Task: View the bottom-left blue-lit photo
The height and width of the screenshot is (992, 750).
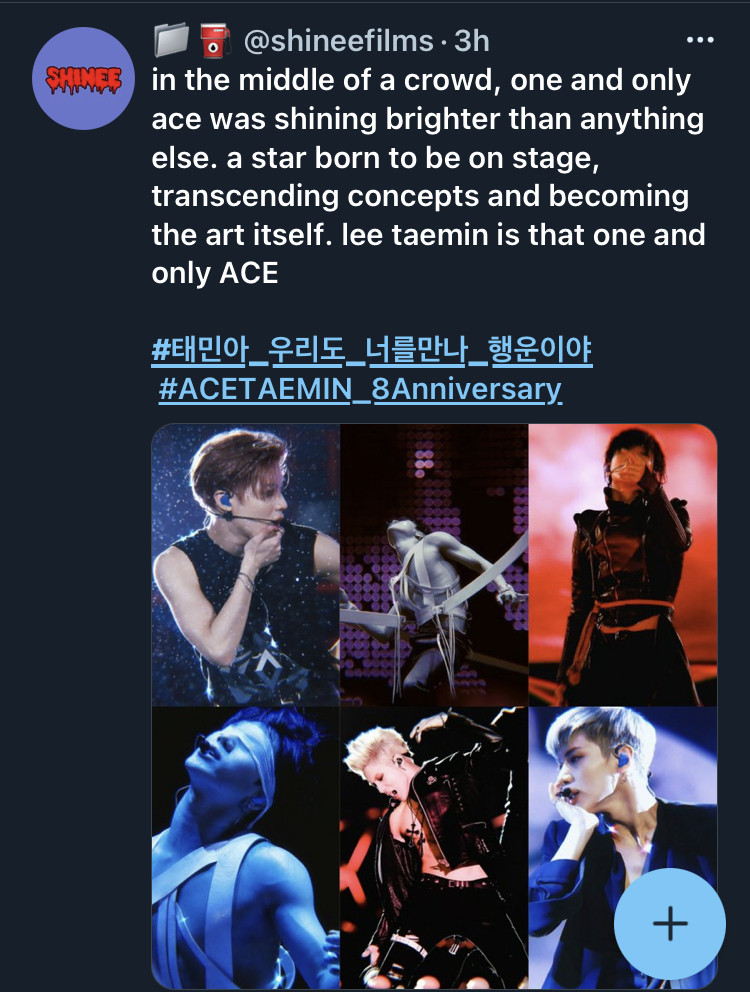Action: [x=246, y=846]
